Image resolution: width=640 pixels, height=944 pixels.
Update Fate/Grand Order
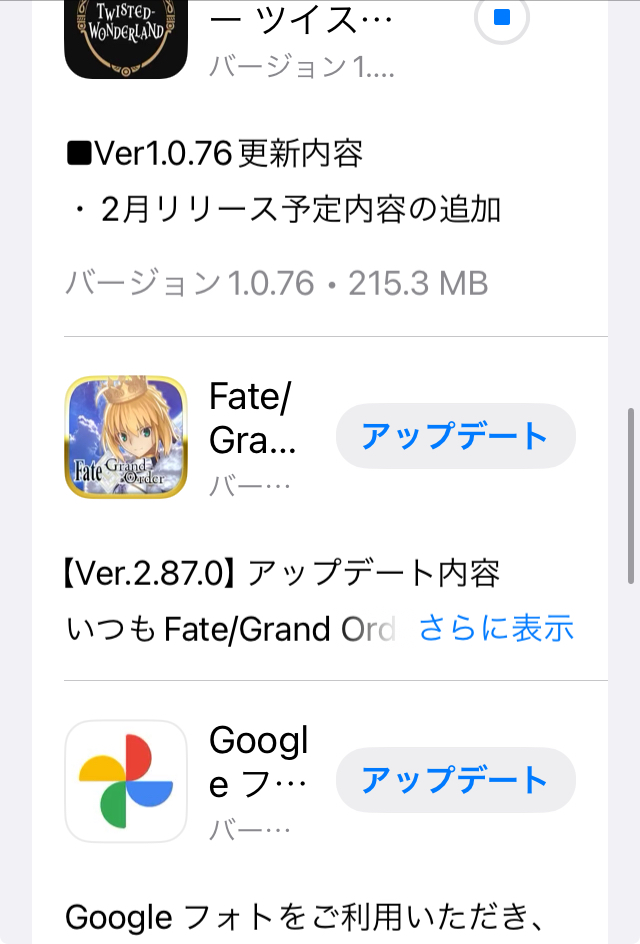455,436
